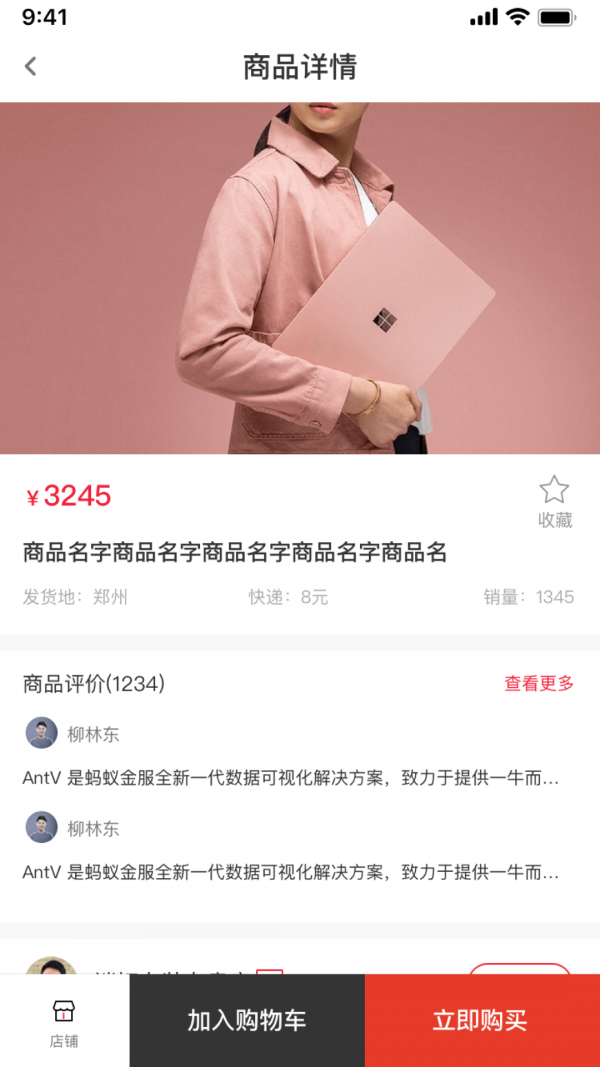The width and height of the screenshot is (600, 1067).
Task: Tap 加入购物车 to add the item
Action: point(247,1021)
